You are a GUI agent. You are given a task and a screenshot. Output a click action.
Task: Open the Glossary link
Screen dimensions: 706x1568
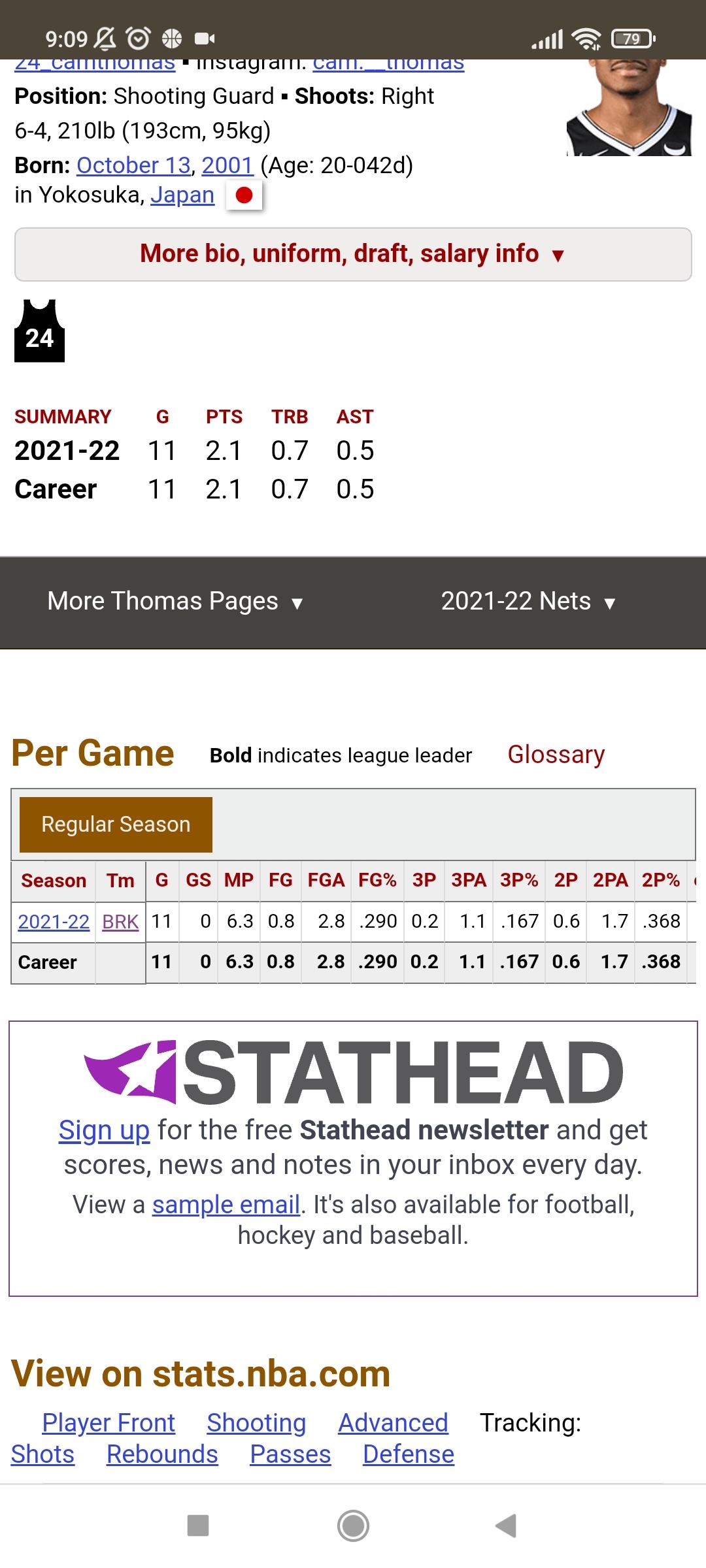(x=556, y=755)
